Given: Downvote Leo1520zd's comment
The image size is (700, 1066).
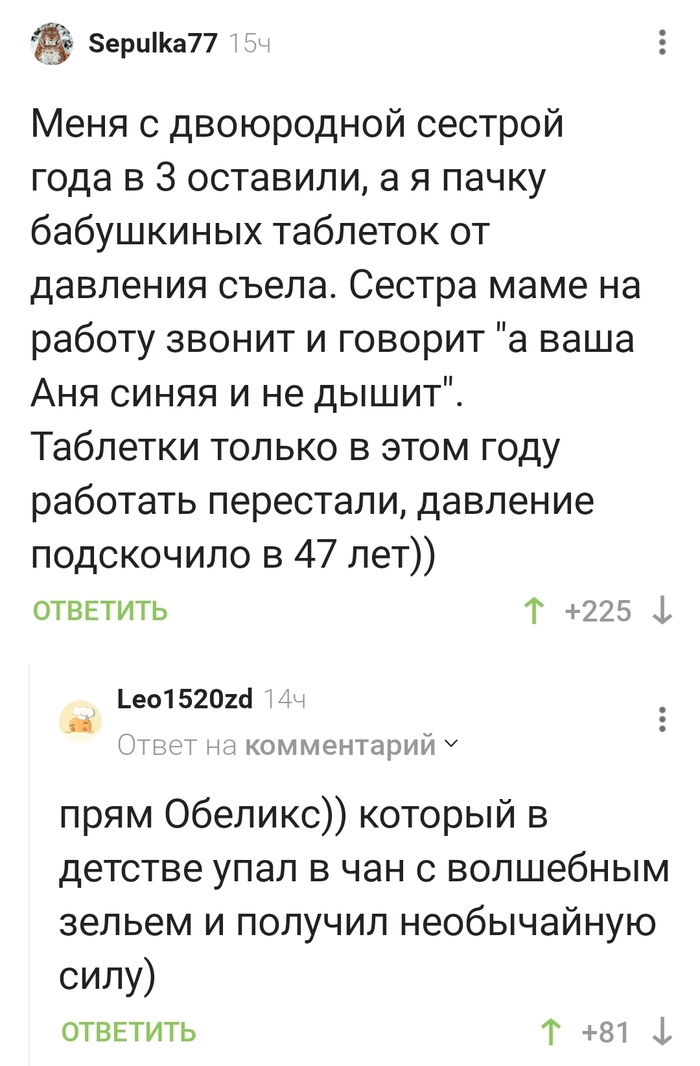Looking at the screenshot, I should 662,1031.
